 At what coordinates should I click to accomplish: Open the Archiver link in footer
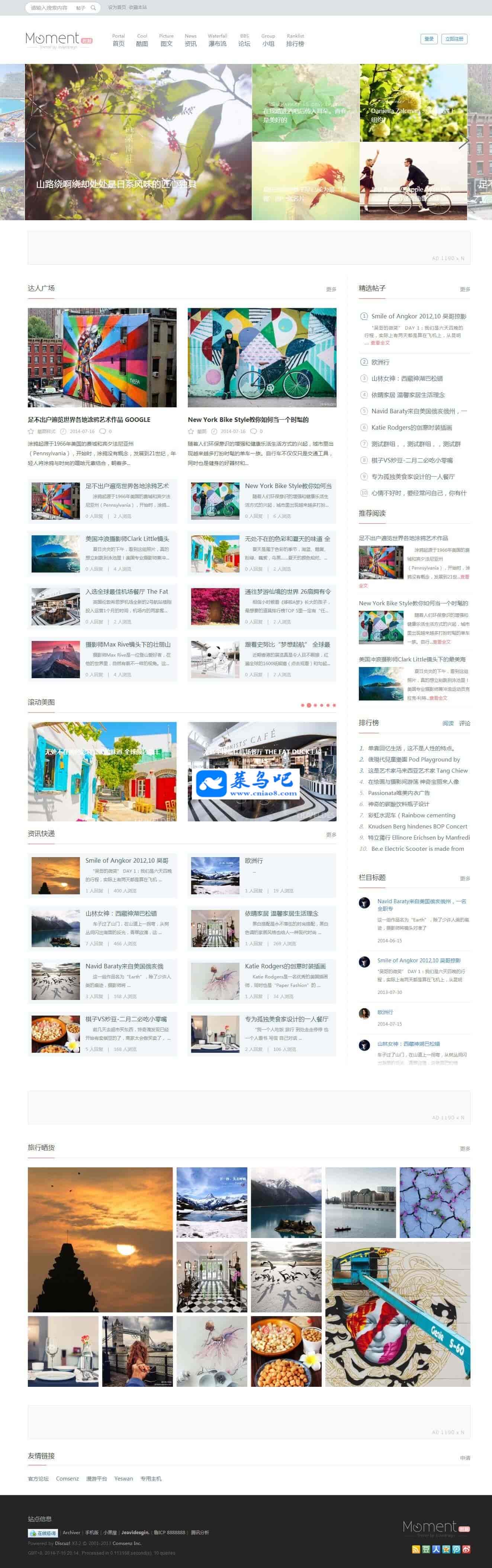pyautogui.click(x=71, y=1532)
